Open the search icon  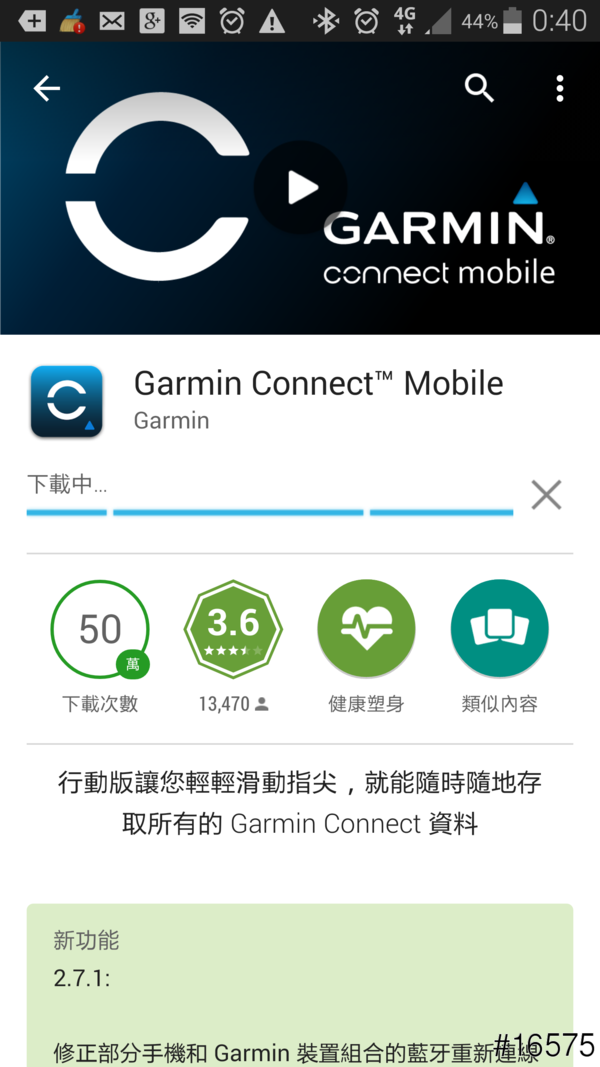(480, 89)
